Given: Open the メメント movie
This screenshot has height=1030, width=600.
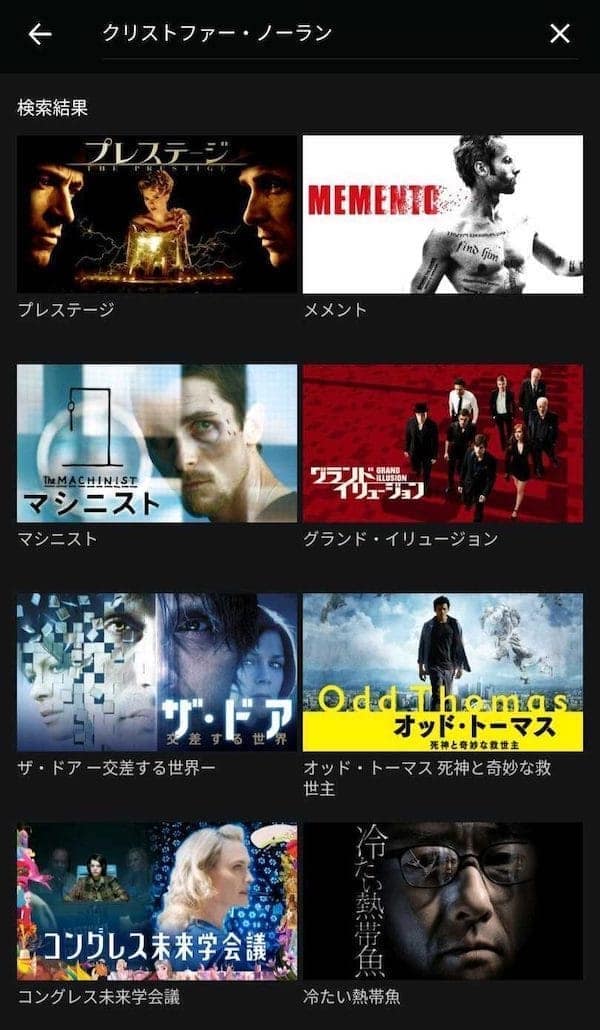Looking at the screenshot, I should coord(442,214).
